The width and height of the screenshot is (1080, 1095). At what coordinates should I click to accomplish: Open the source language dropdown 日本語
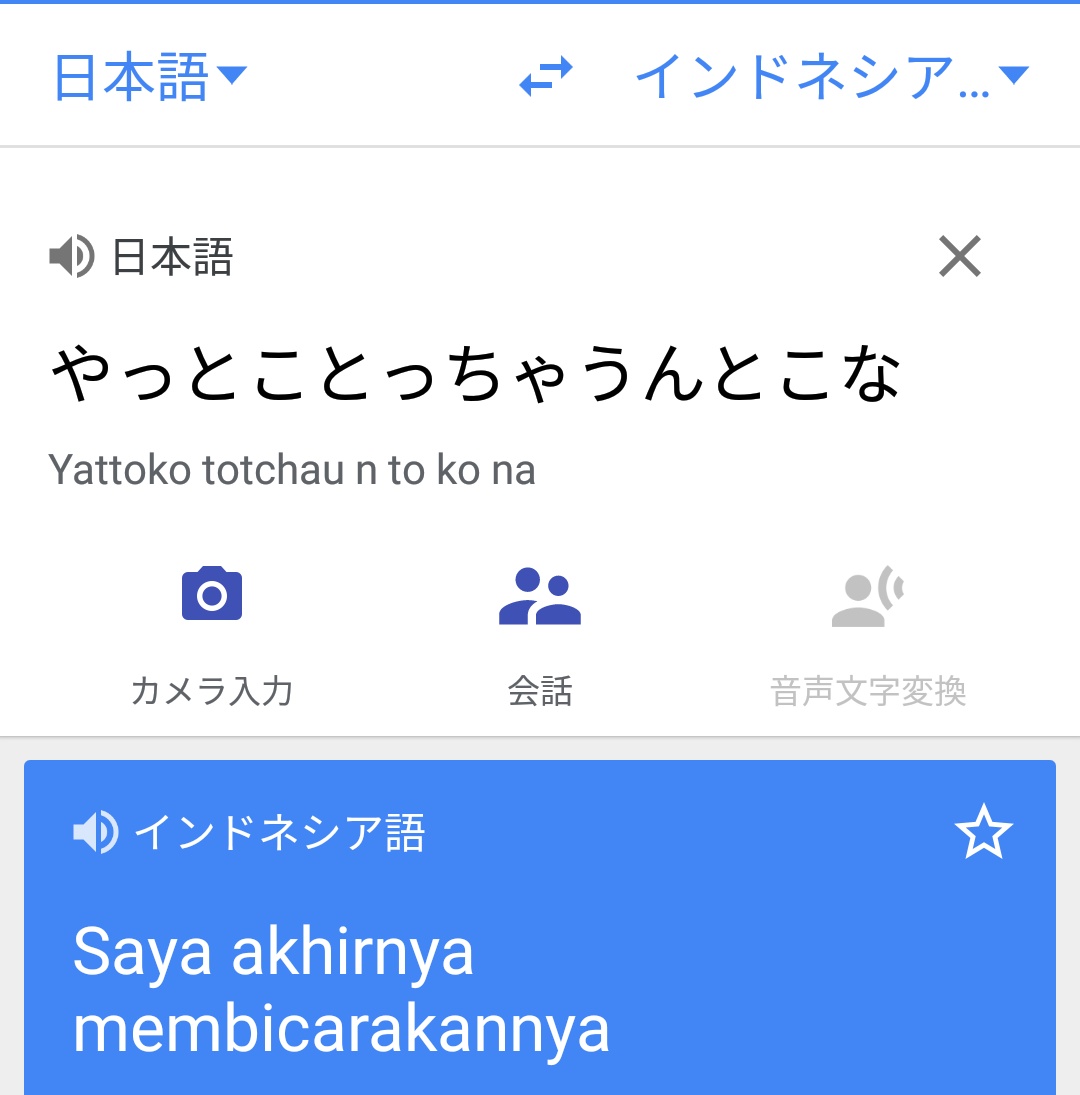coord(148,77)
